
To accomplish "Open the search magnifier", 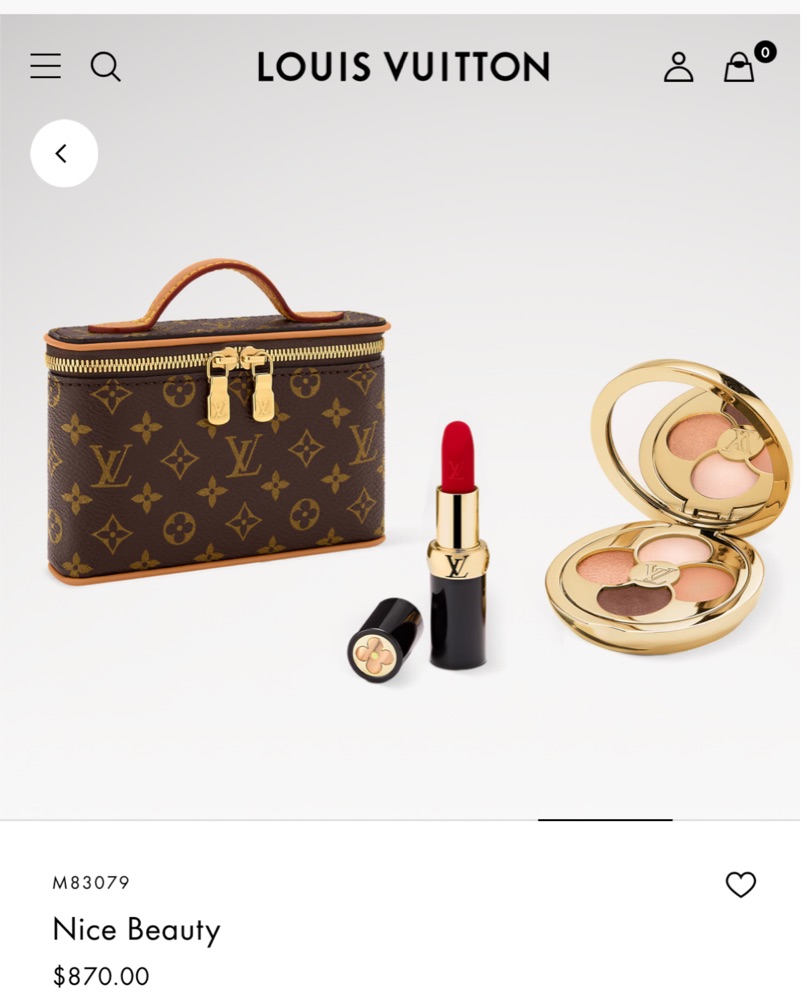I will tap(105, 67).
